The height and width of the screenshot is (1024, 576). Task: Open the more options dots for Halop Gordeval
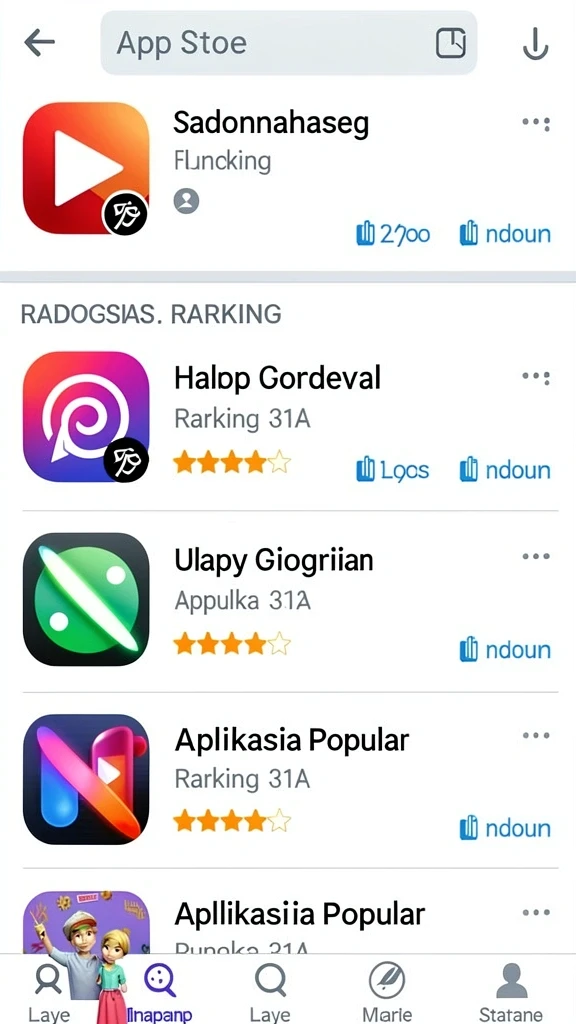tap(536, 377)
